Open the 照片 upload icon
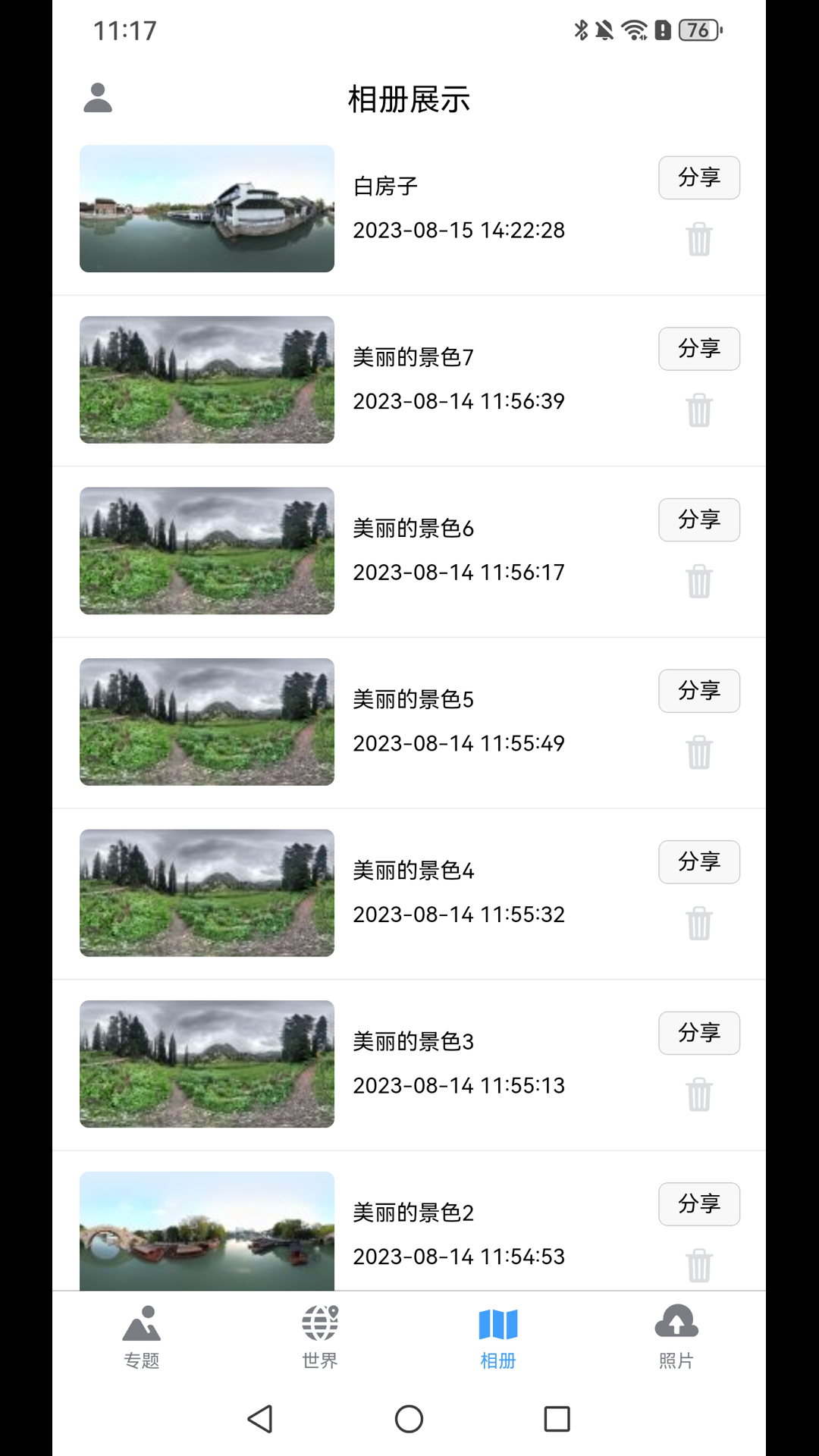 (x=676, y=1322)
